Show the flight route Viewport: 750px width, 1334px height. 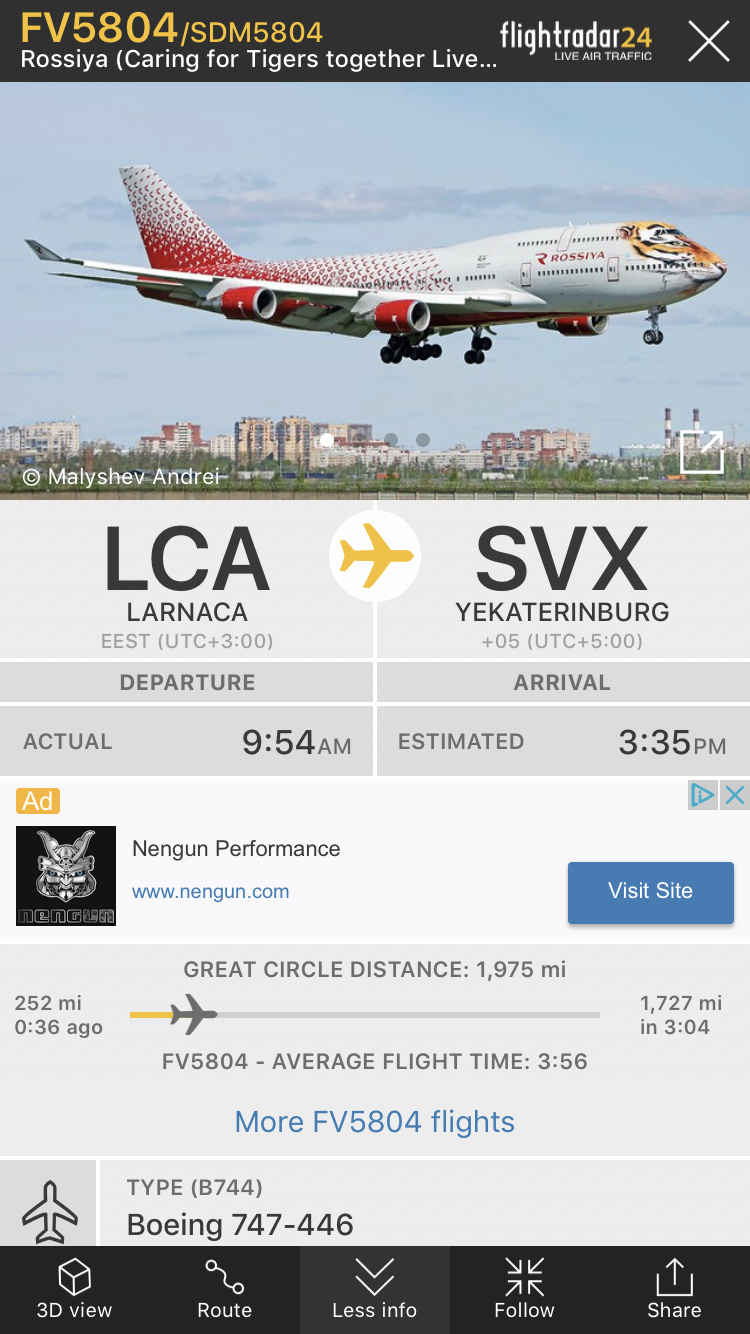pyautogui.click(x=225, y=1290)
